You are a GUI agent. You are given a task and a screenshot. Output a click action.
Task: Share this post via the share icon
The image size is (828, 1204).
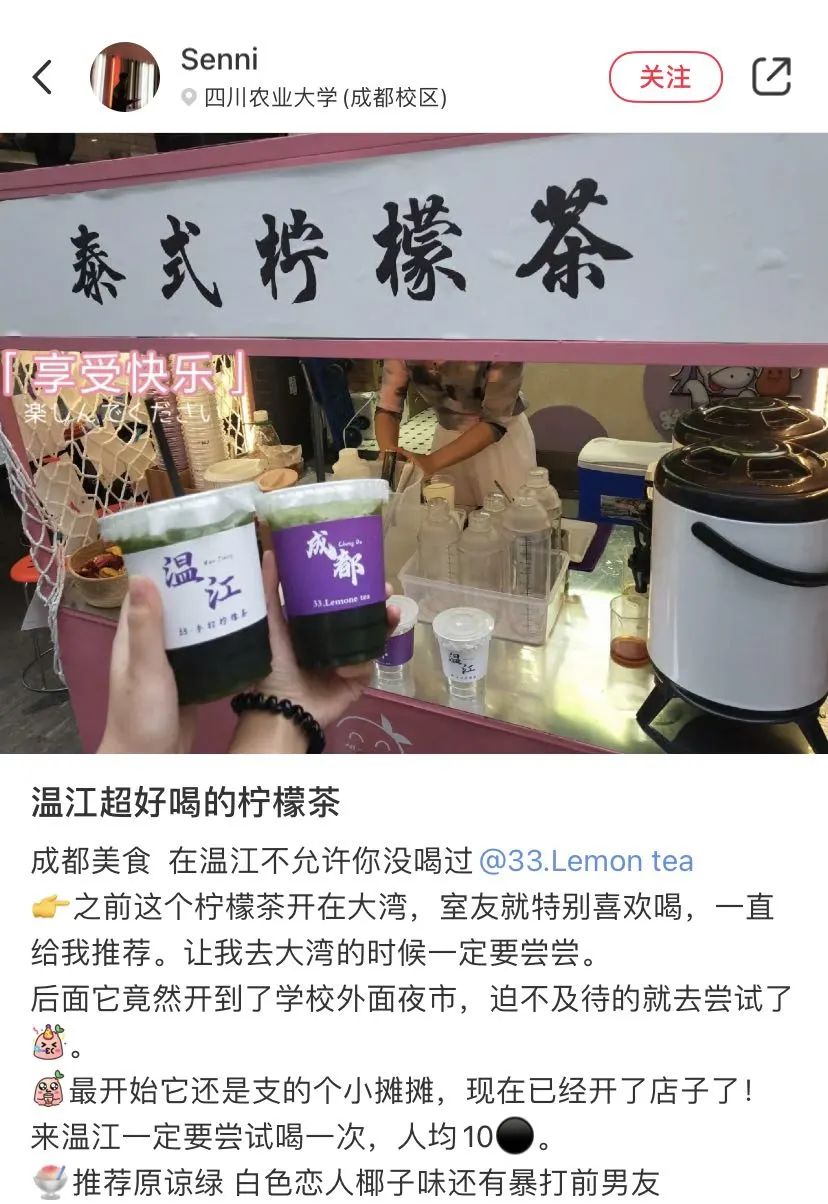(x=771, y=77)
